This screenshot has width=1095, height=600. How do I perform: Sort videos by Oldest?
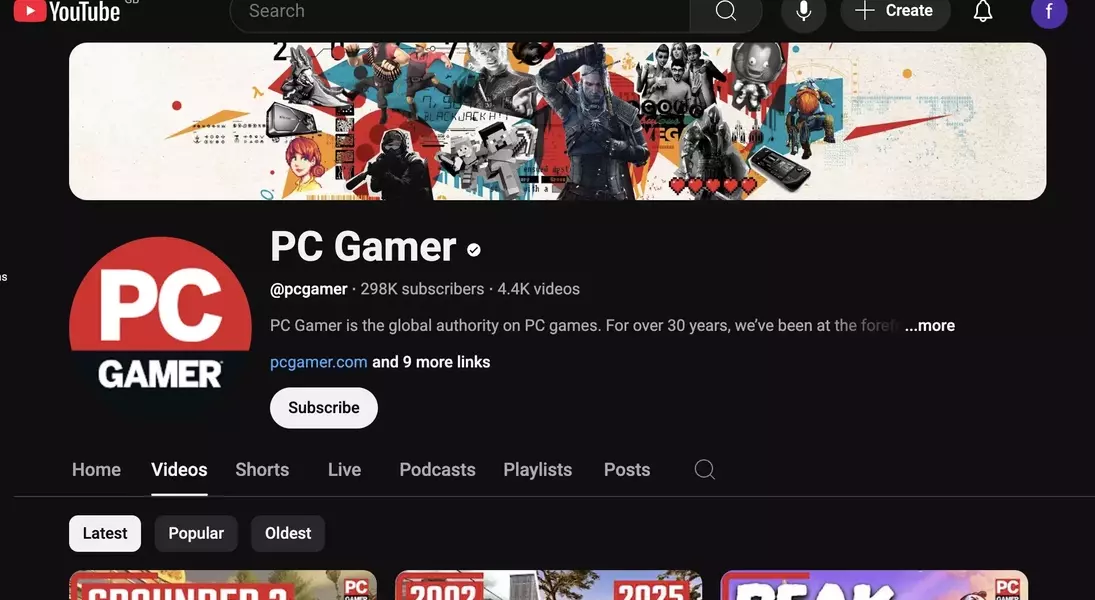point(288,534)
